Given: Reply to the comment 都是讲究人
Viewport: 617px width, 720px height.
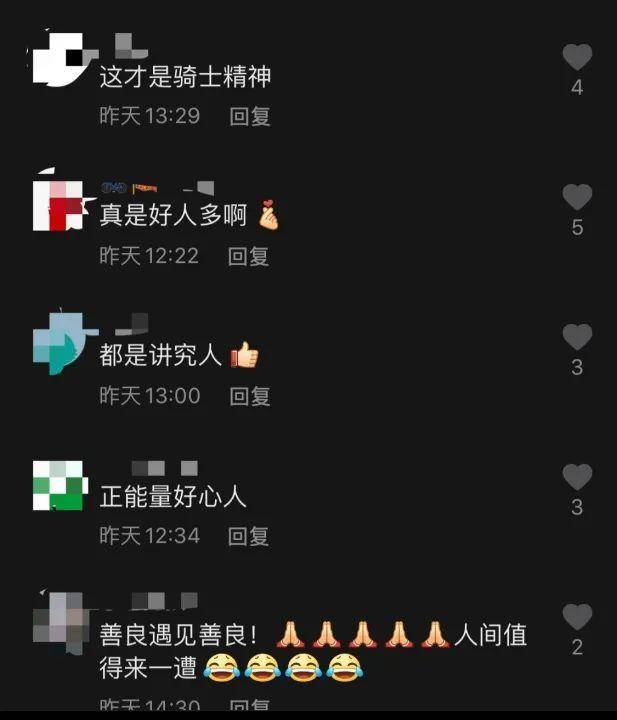Looking at the screenshot, I should [x=250, y=396].
